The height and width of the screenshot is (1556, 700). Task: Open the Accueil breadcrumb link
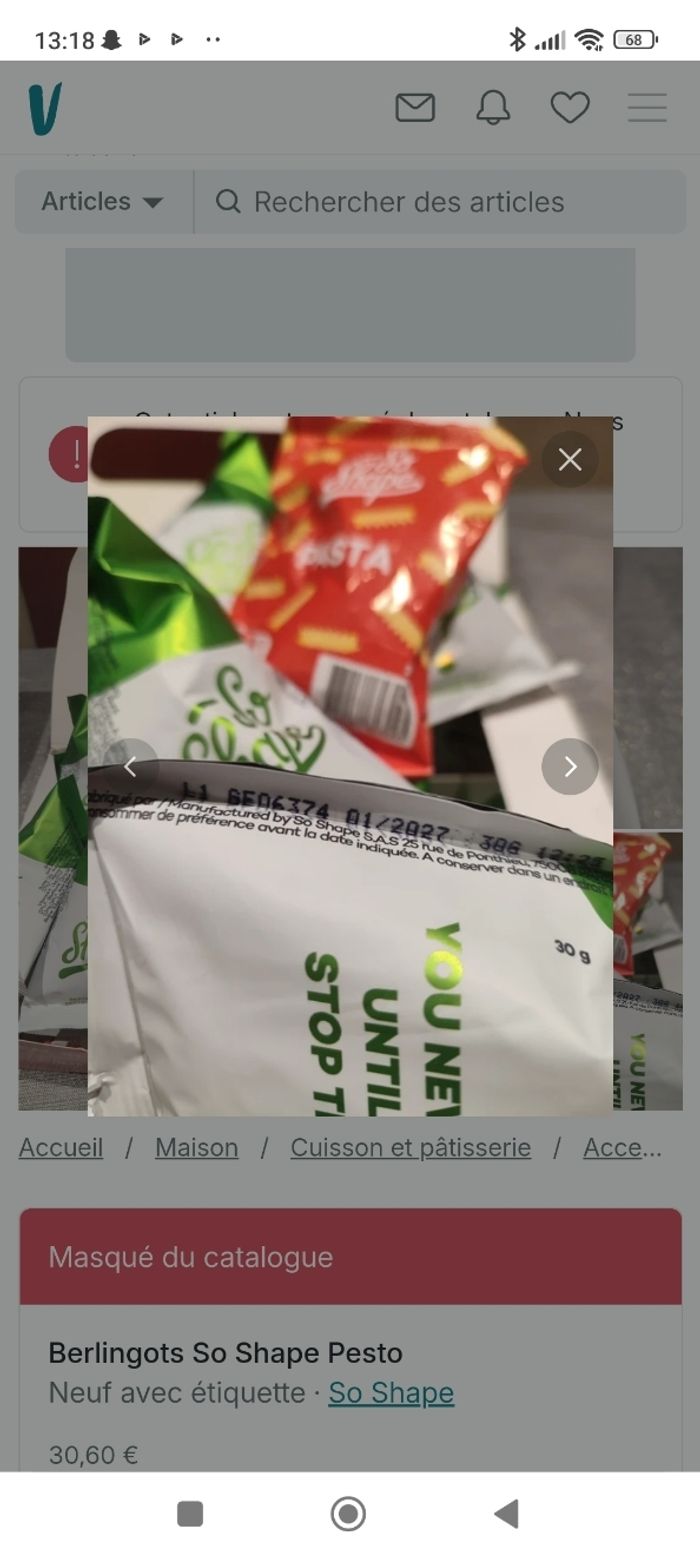click(61, 1147)
